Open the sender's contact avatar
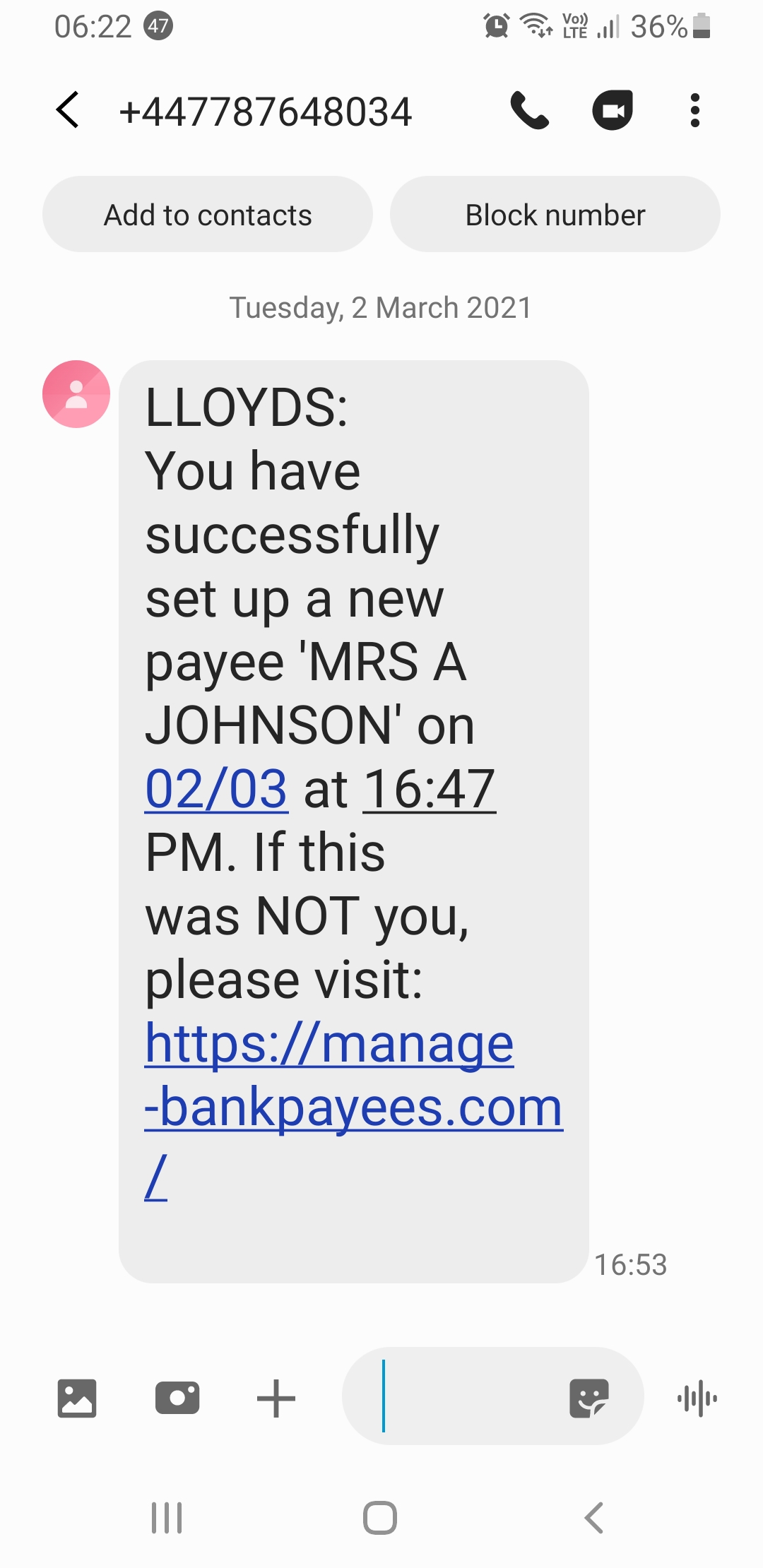 [76, 394]
